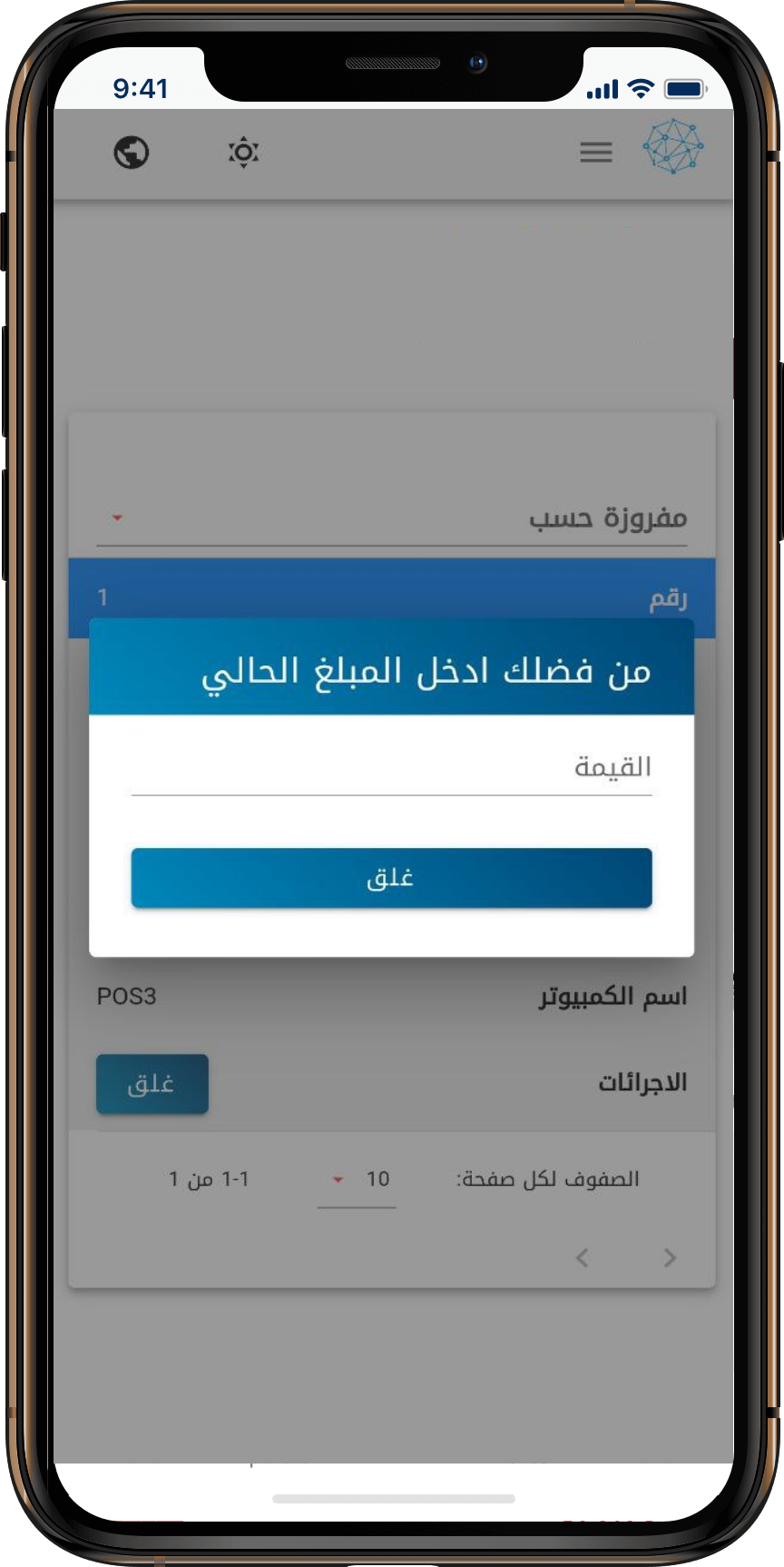Screen dimensions: 784x1567
Task: Tap the wide غلق button in dialog
Action: [x=391, y=878]
